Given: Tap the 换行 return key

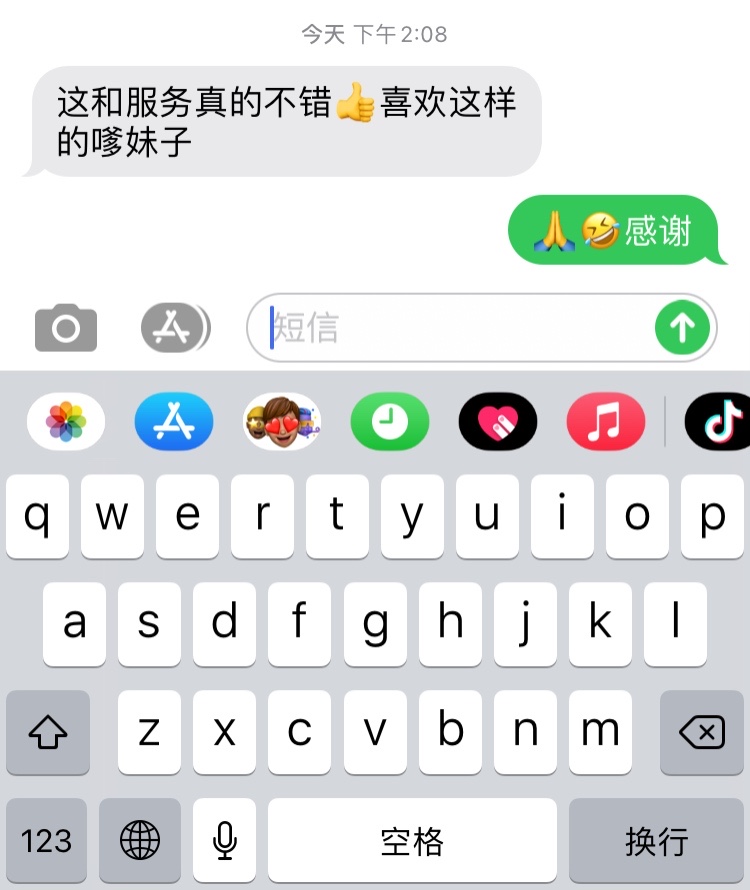Looking at the screenshot, I should [x=656, y=841].
